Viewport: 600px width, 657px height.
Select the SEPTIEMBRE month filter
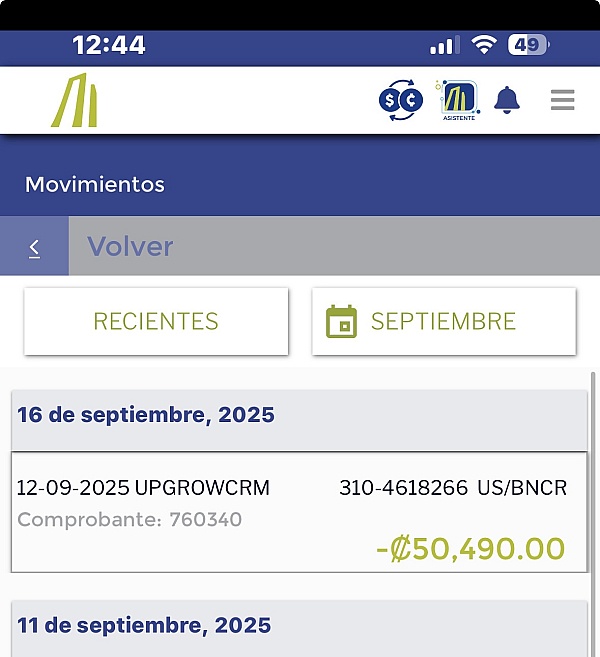coord(444,321)
